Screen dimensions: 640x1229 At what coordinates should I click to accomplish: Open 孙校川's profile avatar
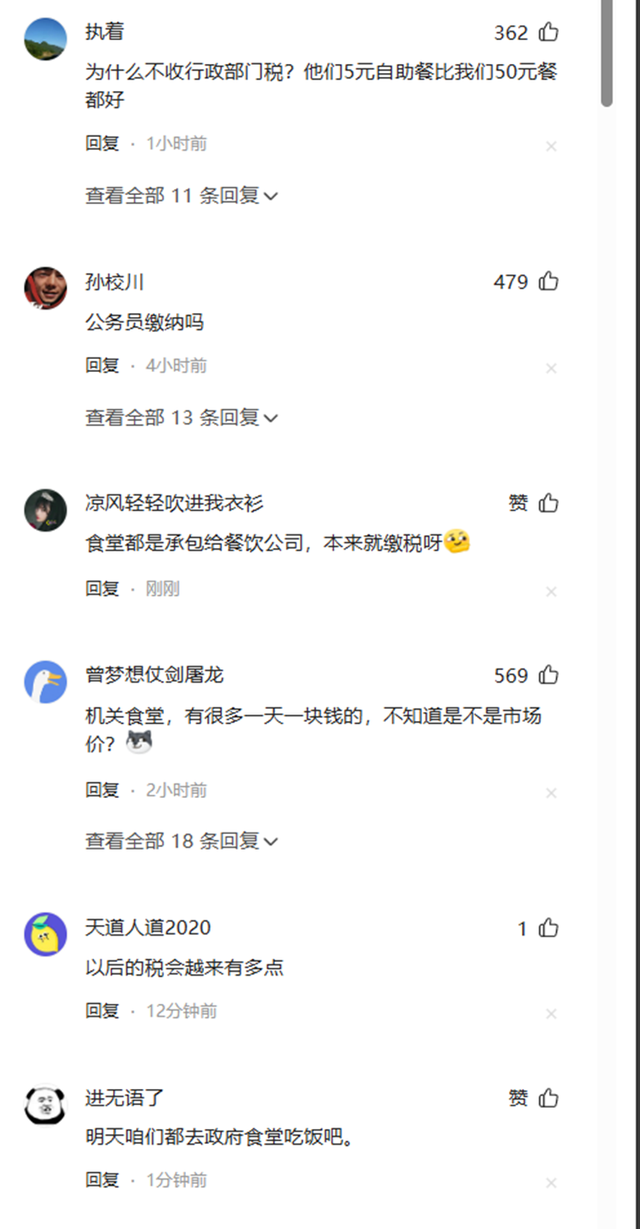(x=45, y=288)
